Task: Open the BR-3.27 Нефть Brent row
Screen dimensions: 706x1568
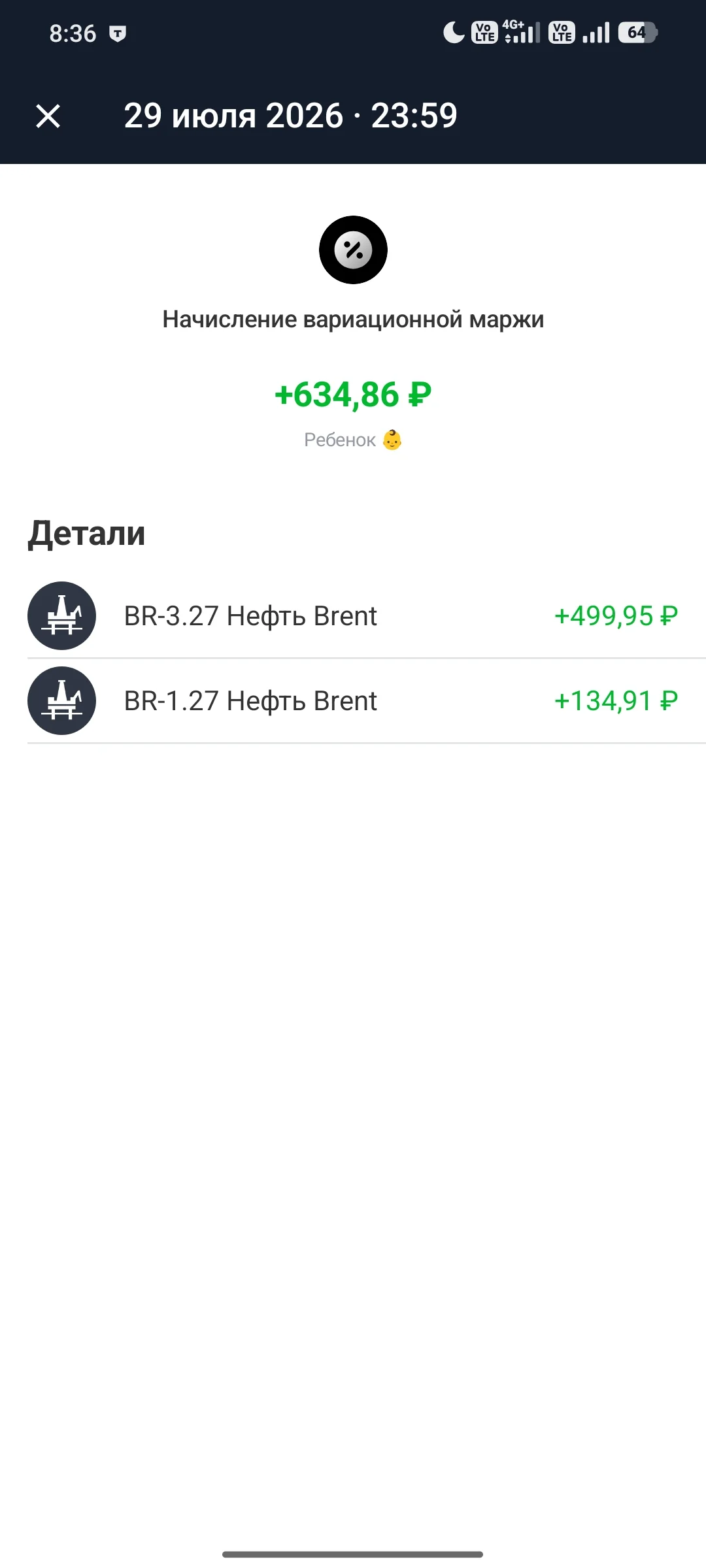Action: pyautogui.click(x=353, y=616)
